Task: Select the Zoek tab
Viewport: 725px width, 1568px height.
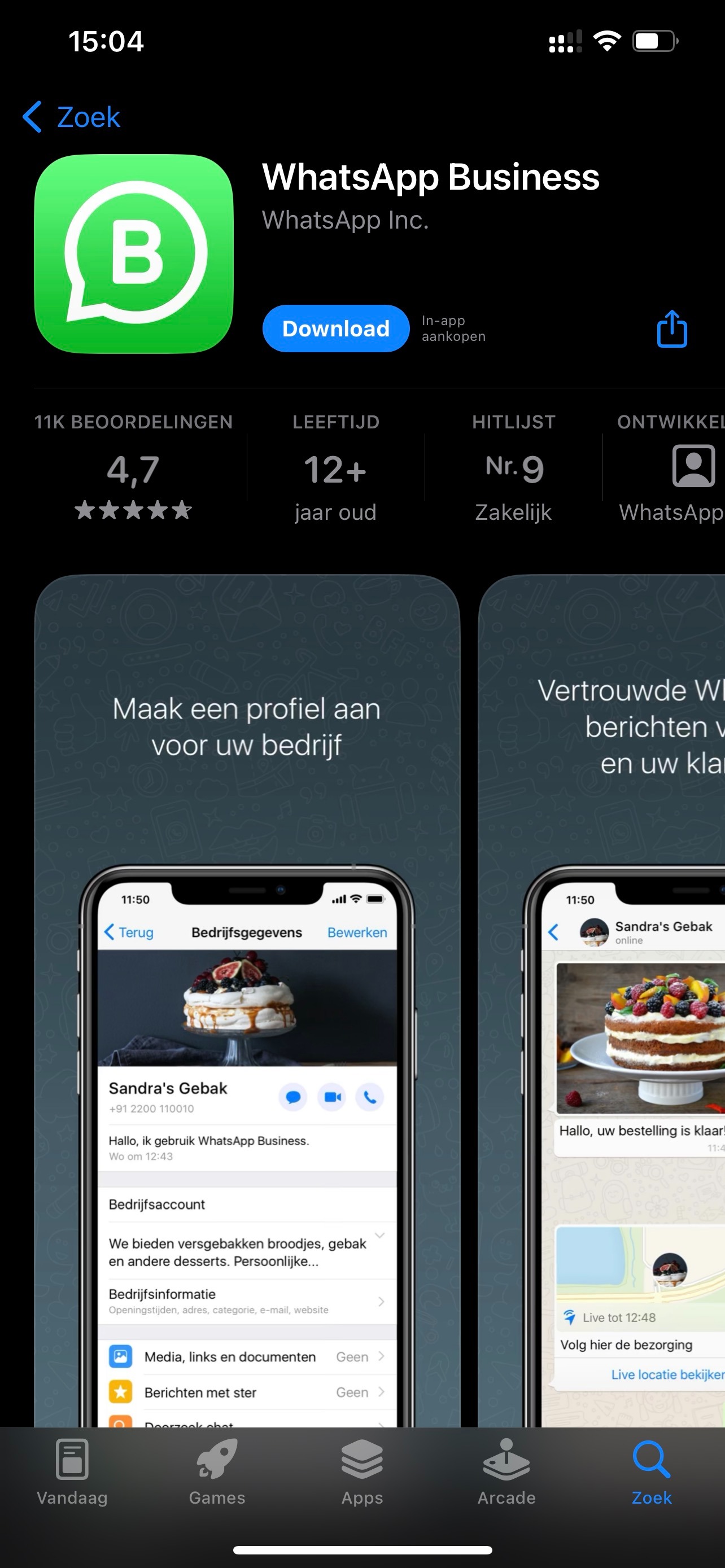Action: click(652, 1471)
